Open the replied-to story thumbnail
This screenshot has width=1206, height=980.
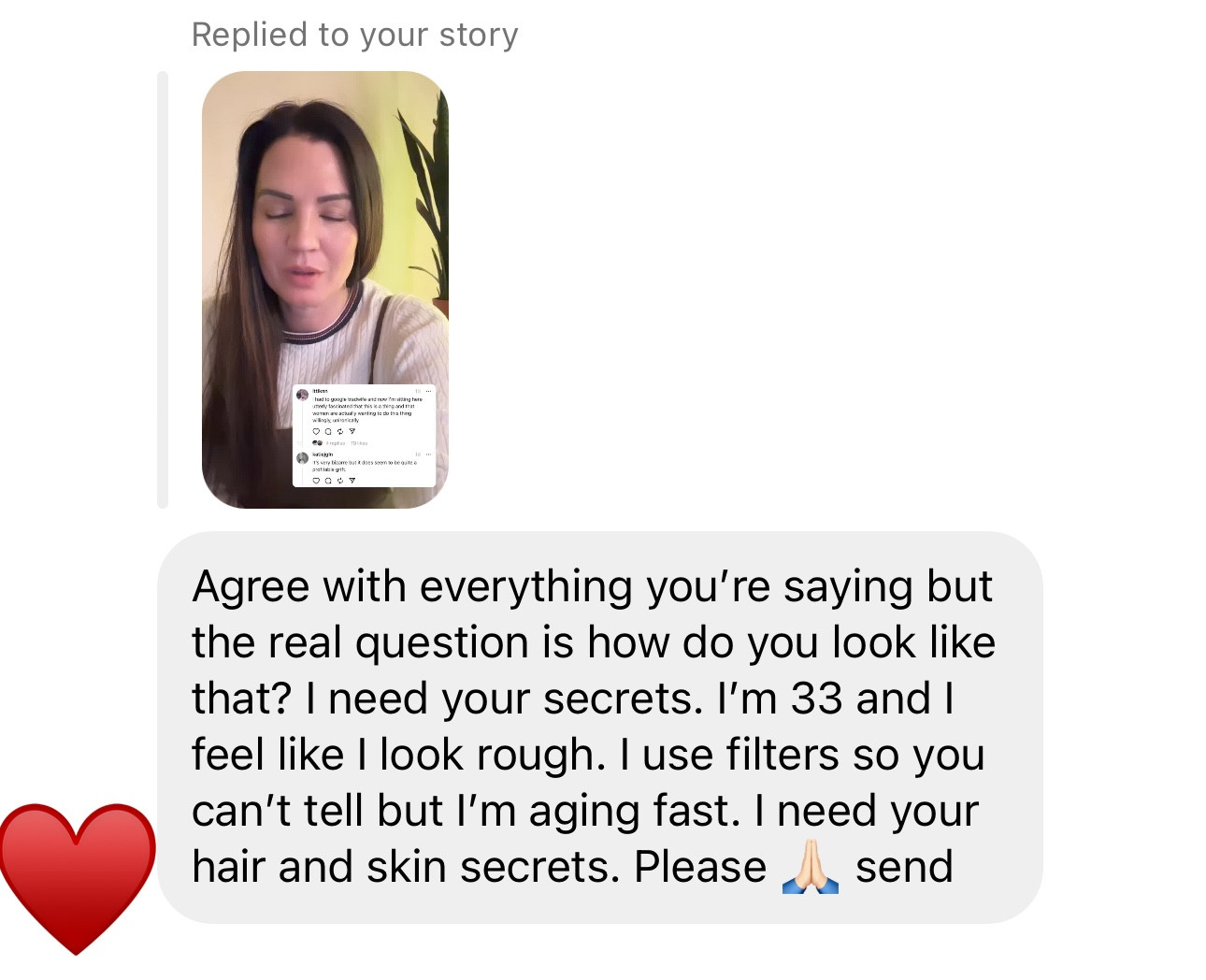pyautogui.click(x=324, y=289)
